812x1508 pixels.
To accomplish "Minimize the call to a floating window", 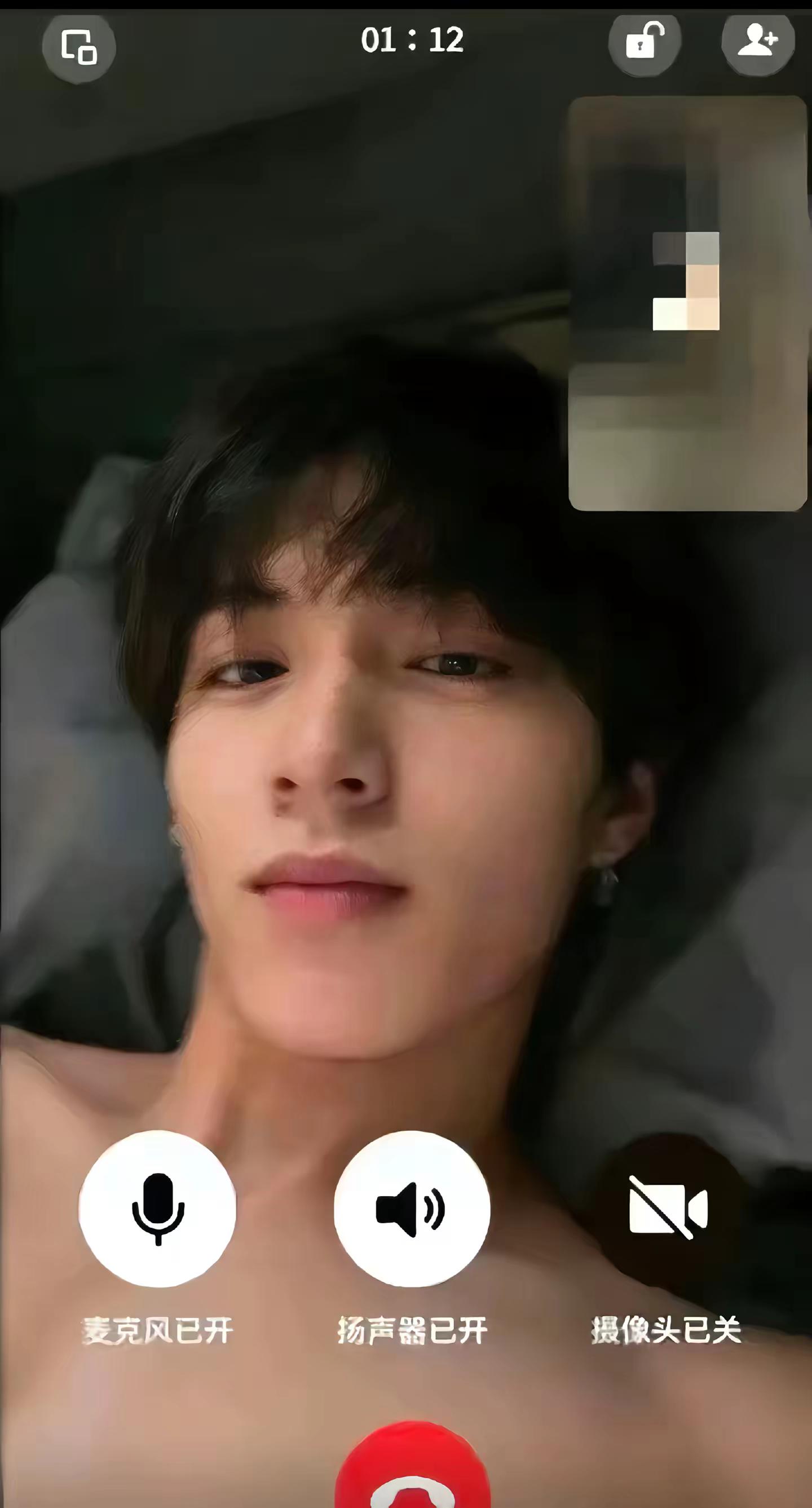I will pyautogui.click(x=79, y=47).
